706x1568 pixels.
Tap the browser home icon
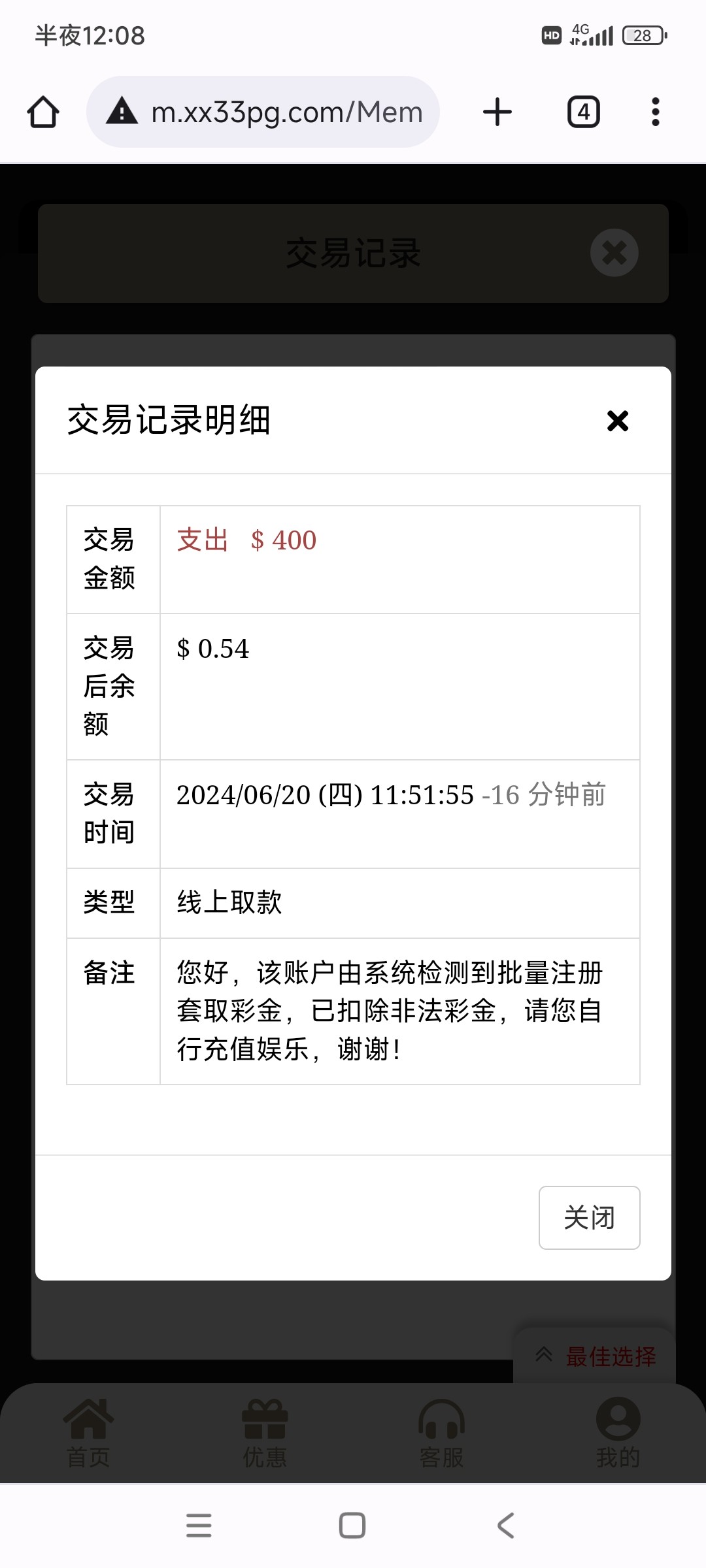[x=43, y=111]
